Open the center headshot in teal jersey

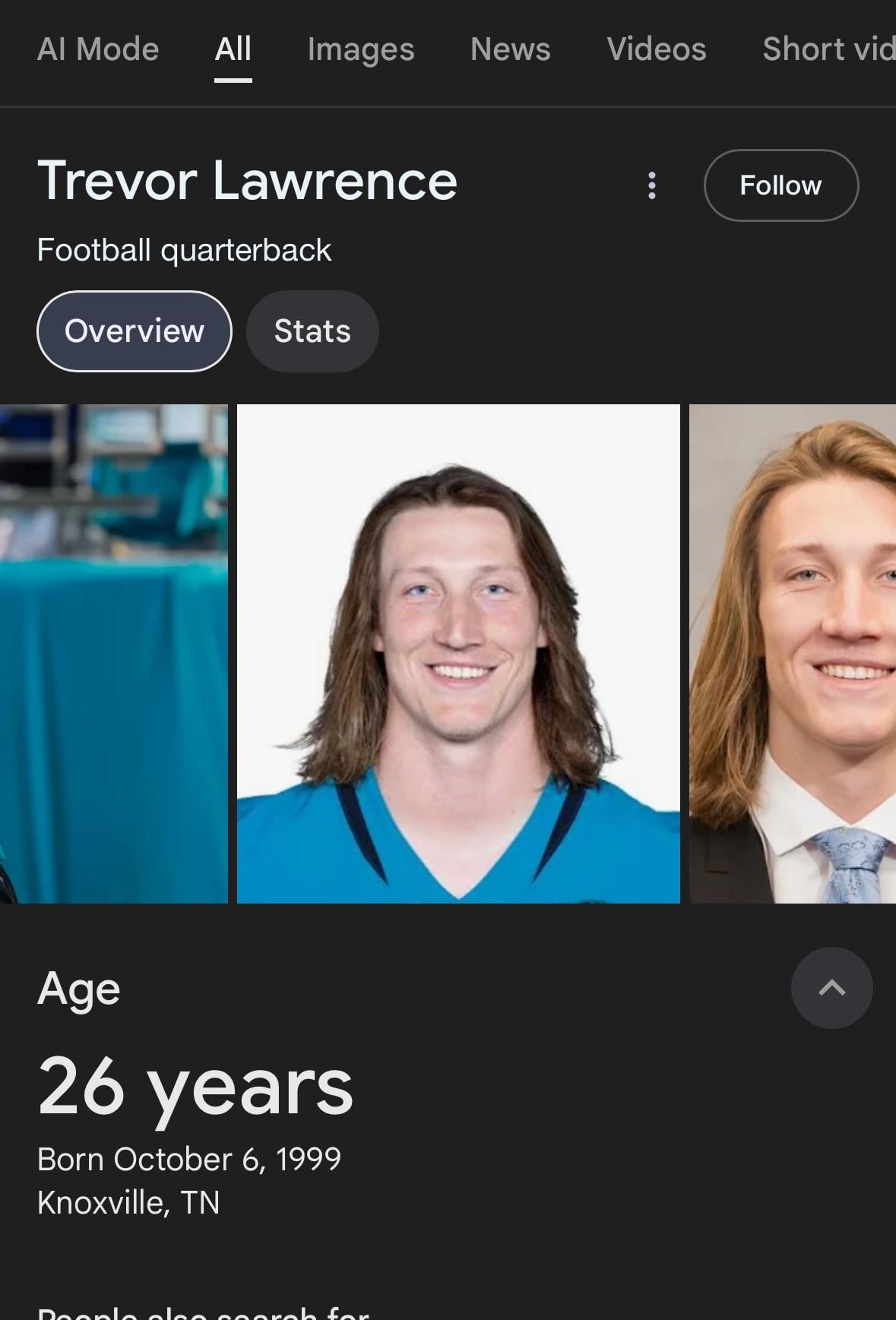458,654
